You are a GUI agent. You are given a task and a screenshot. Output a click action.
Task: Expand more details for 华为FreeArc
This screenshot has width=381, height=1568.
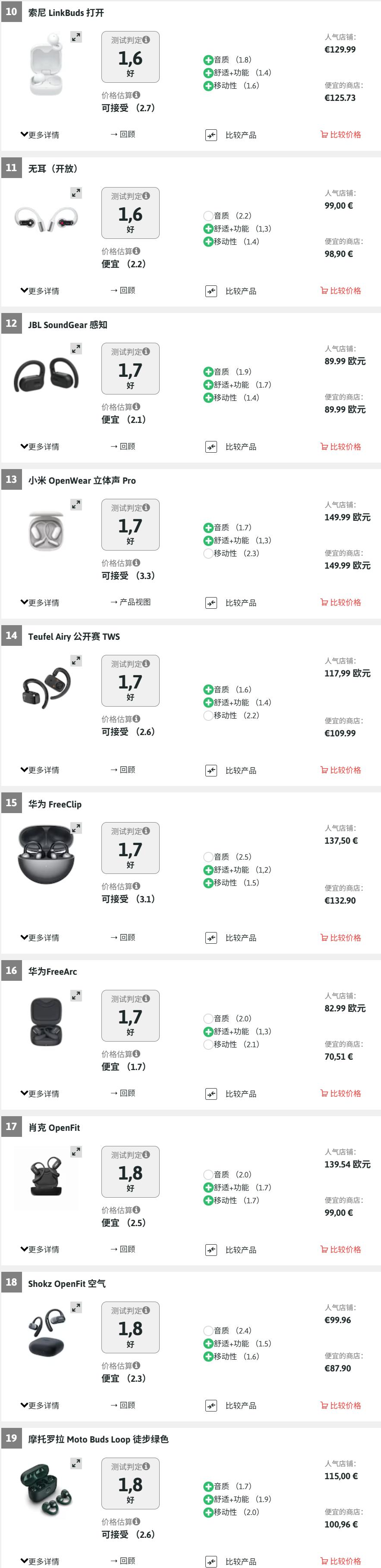[40, 1093]
